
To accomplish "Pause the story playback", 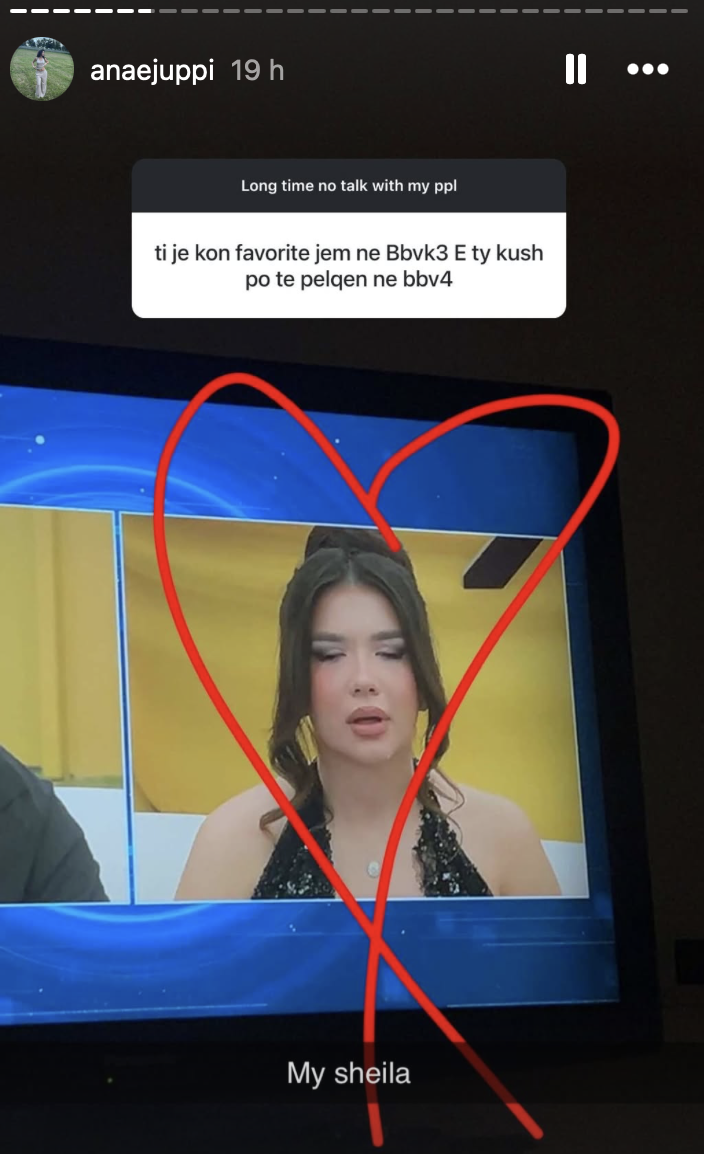I will tap(576, 69).
